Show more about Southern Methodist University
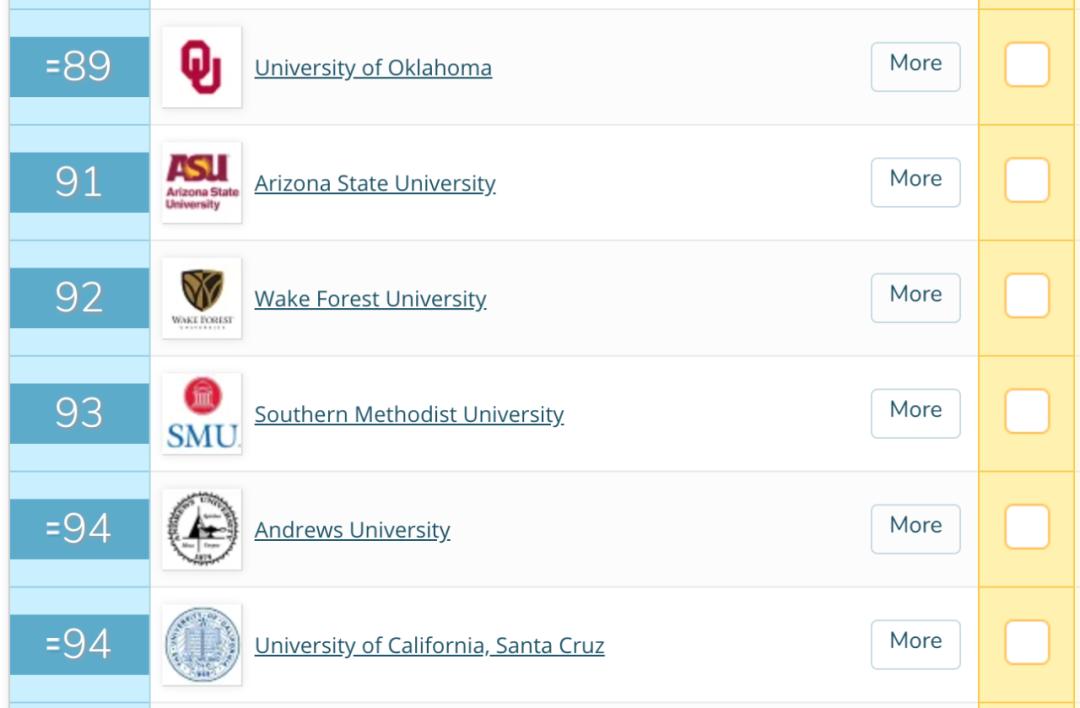 915,413
